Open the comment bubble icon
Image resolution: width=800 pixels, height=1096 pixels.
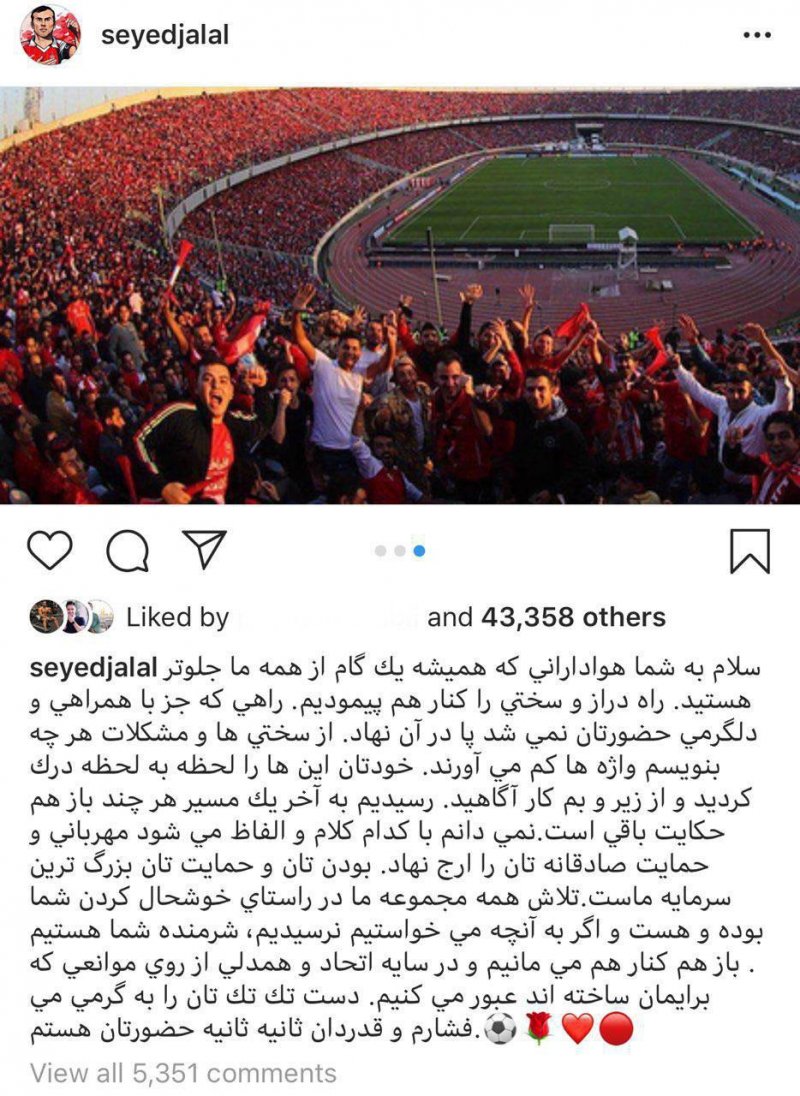(127, 550)
